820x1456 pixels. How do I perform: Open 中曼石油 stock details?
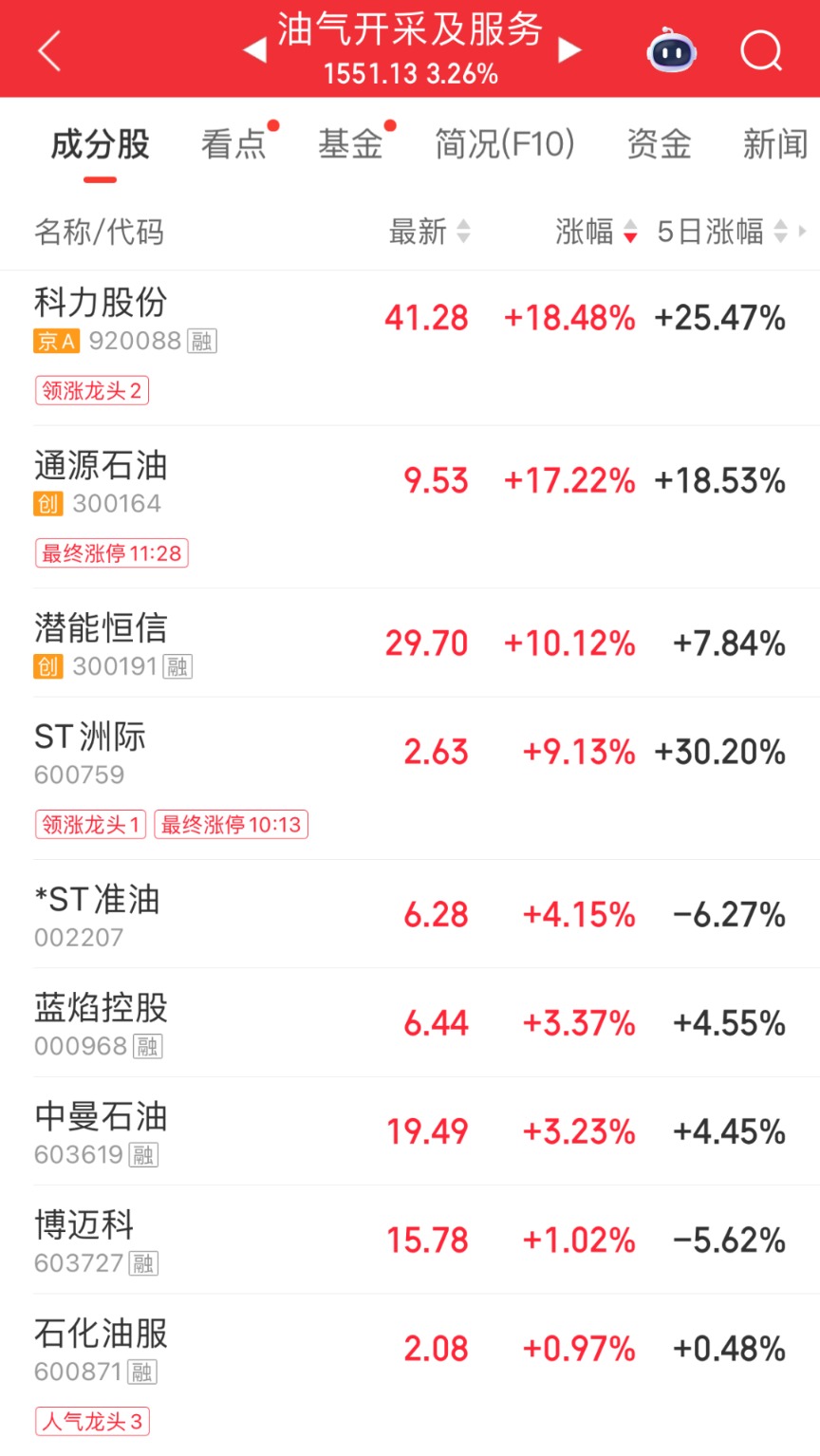pyautogui.click(x=410, y=1130)
